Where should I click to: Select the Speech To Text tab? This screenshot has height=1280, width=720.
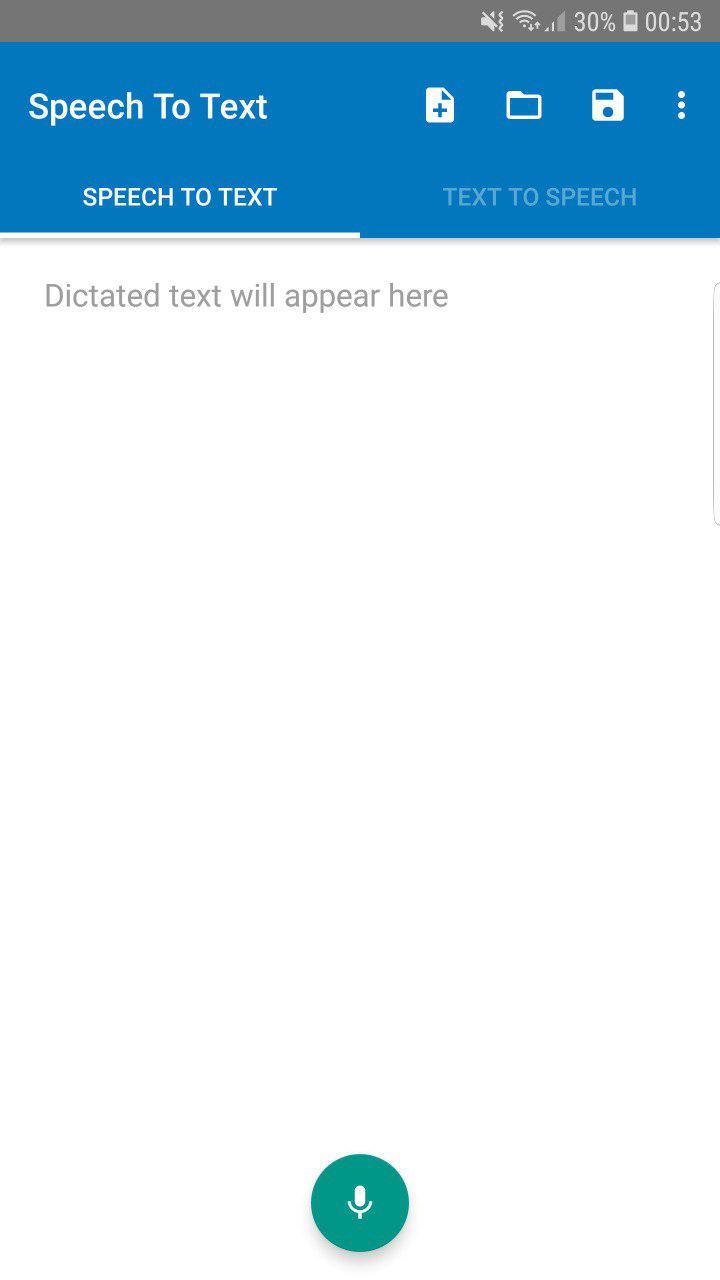click(x=180, y=197)
